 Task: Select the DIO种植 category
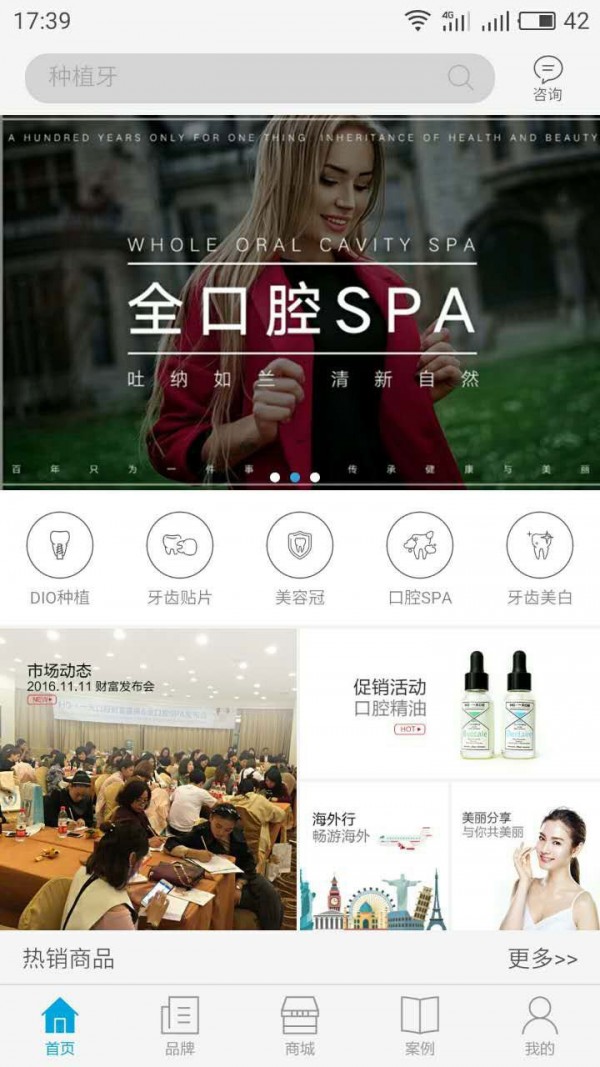point(60,558)
